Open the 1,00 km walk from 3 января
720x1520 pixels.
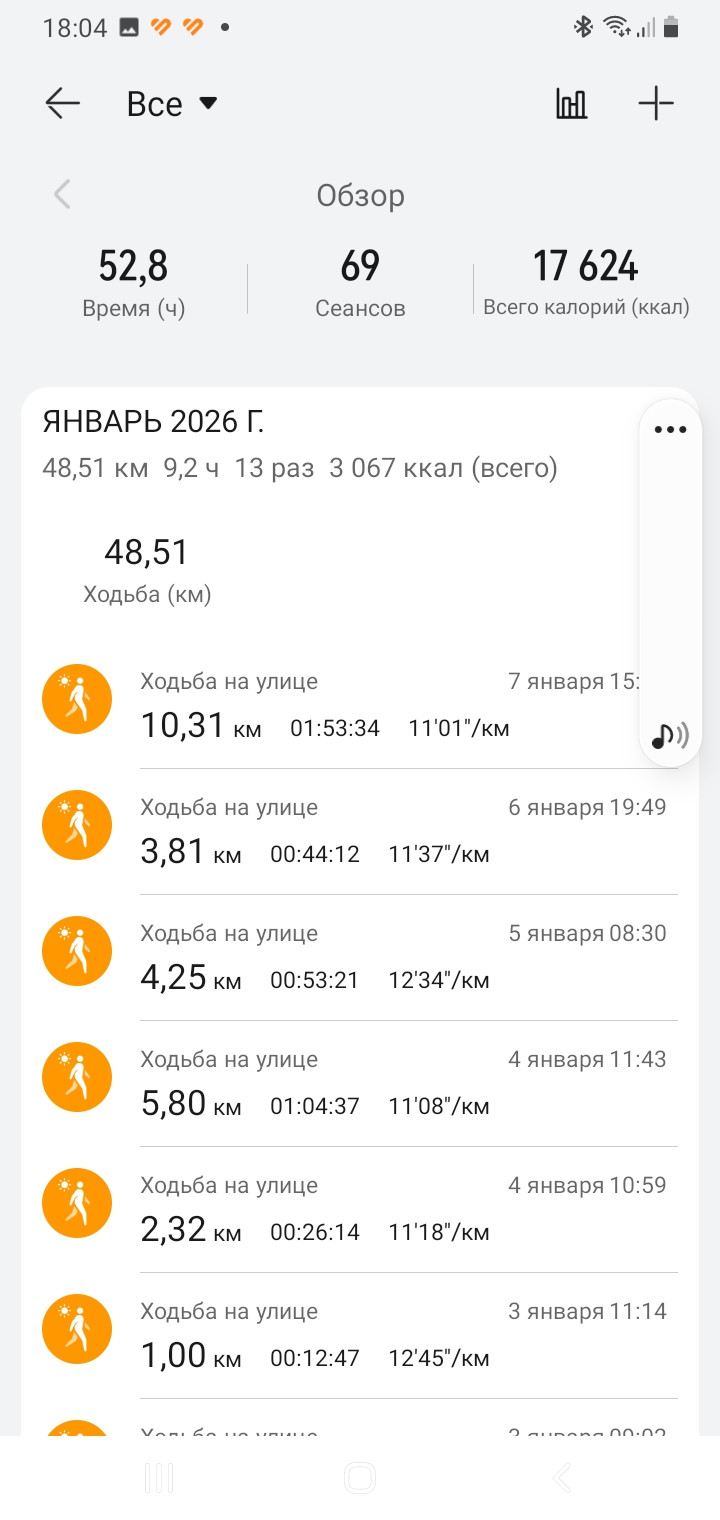coord(360,1336)
